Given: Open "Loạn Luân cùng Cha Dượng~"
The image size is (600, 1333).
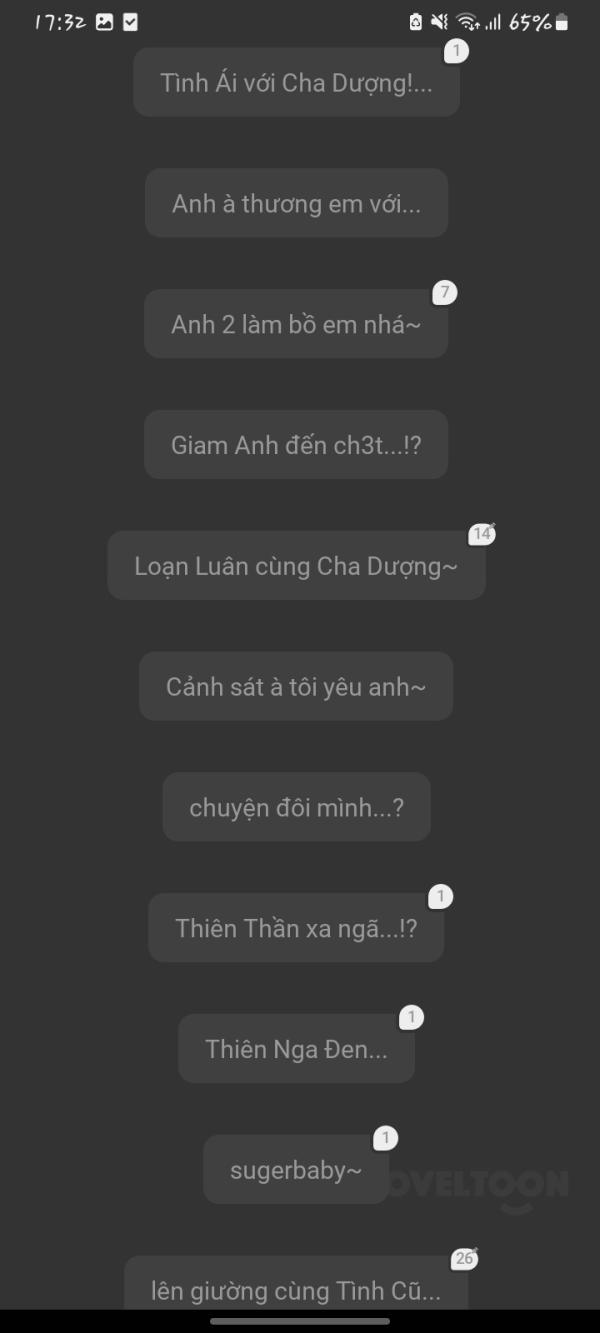Looking at the screenshot, I should point(296,566).
